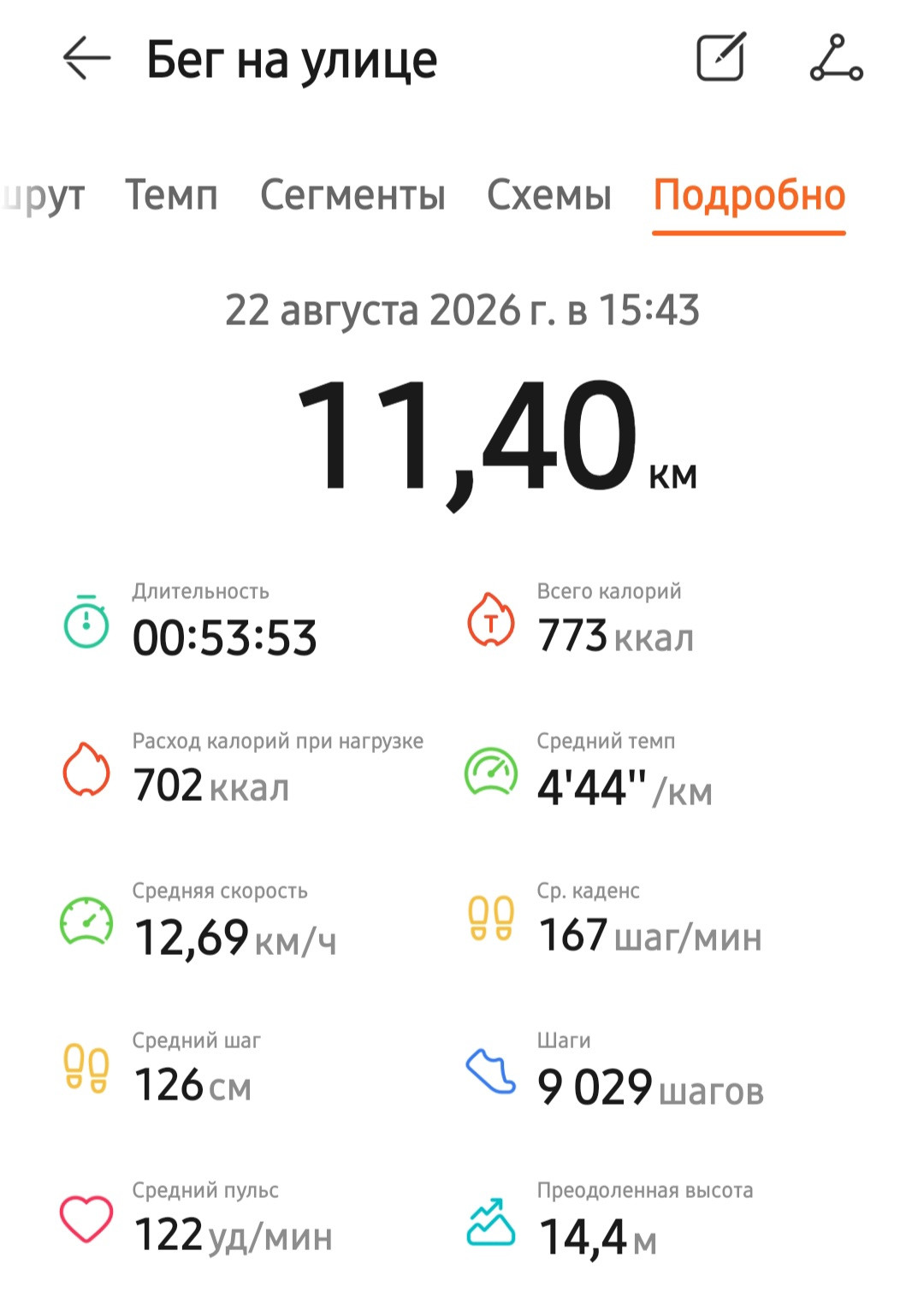Open the Сегменты tab
Image resolution: width=924 pixels, height=1304 pixels.
[x=352, y=195]
